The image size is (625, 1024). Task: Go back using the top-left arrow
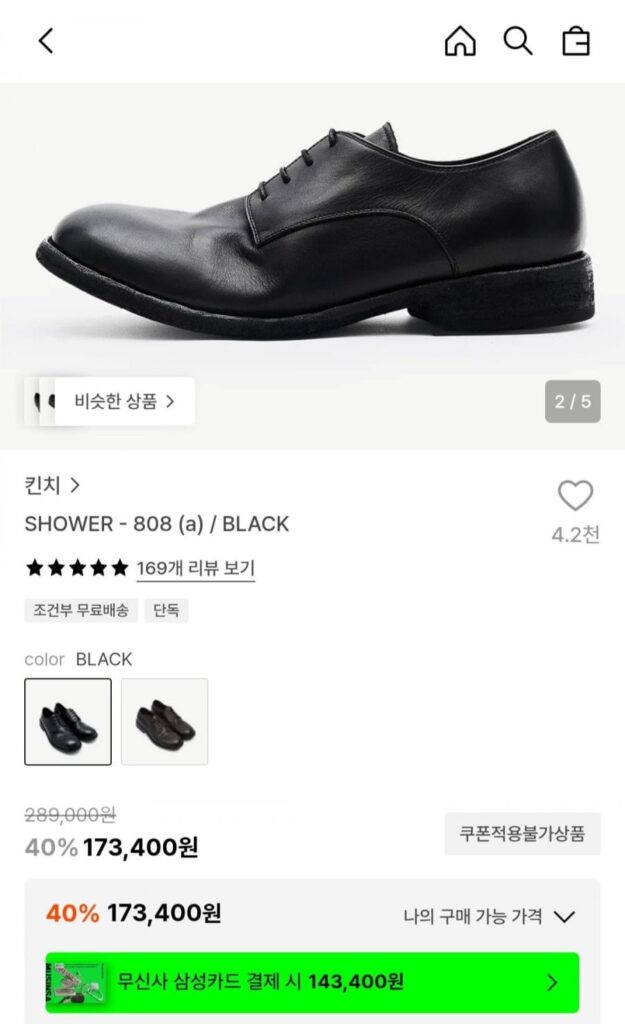pos(45,41)
